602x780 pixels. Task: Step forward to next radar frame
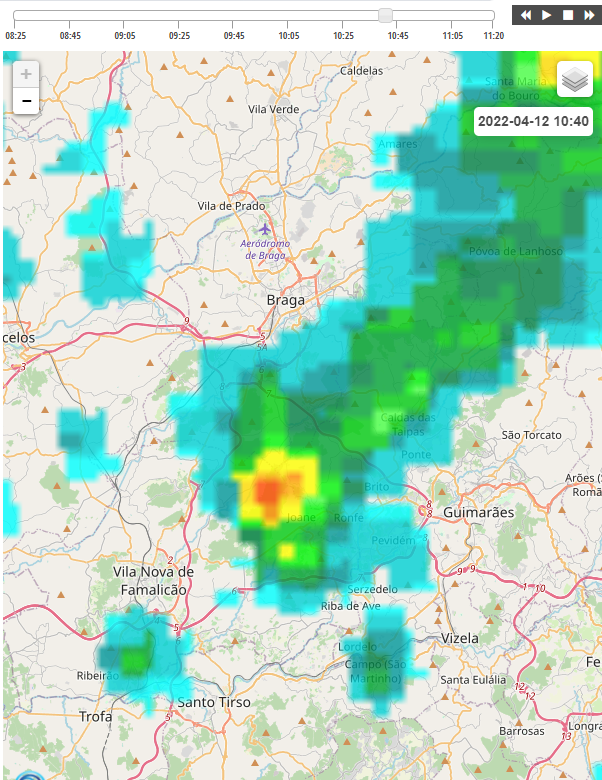588,15
